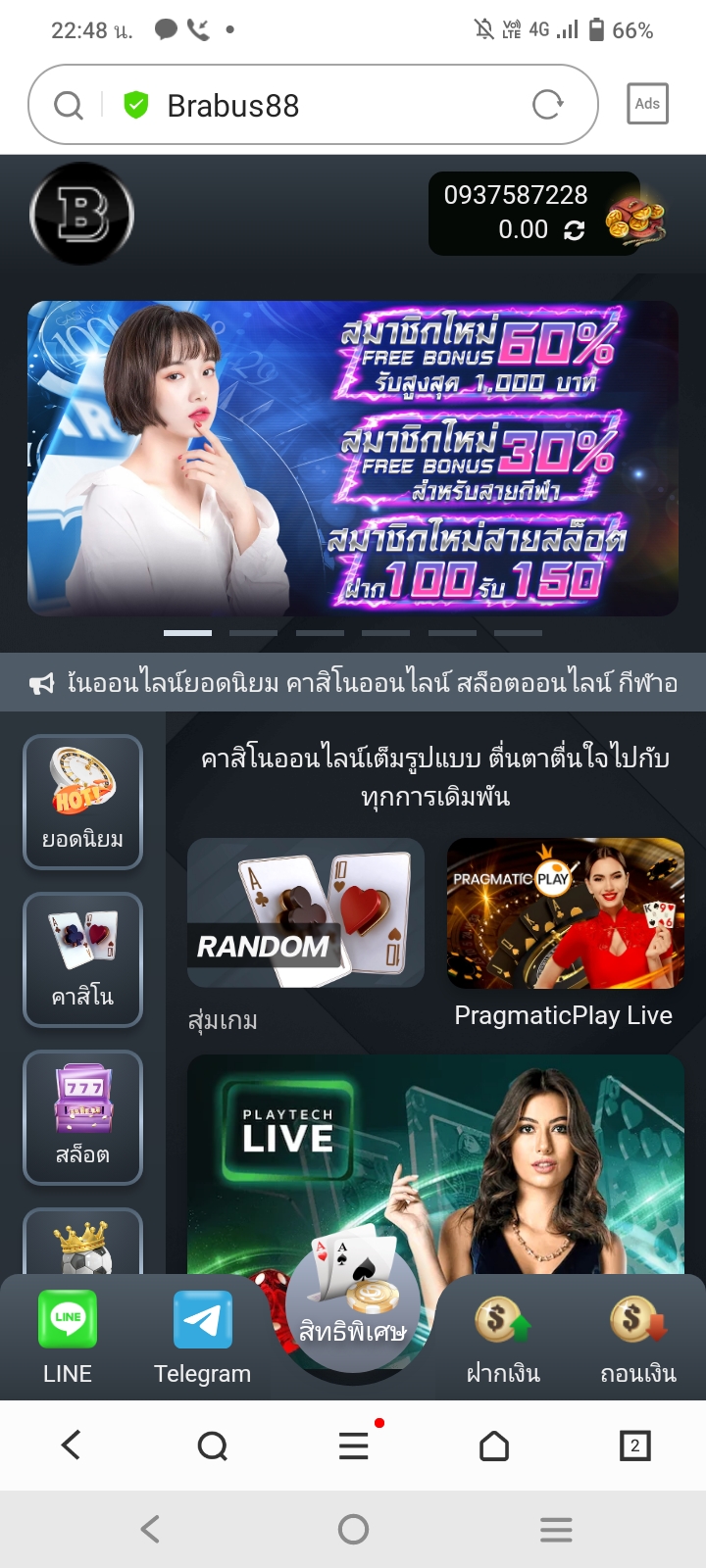Go to ถอนเงิน withdrawal
The width and height of the screenshot is (706, 1568).
pyautogui.click(x=638, y=1337)
